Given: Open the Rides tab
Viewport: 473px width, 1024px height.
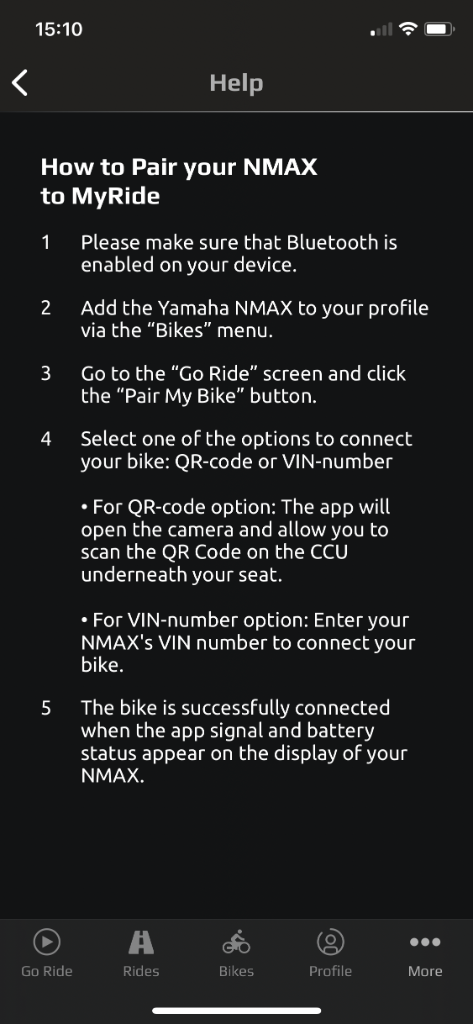Looking at the screenshot, I should pyautogui.click(x=141, y=953).
